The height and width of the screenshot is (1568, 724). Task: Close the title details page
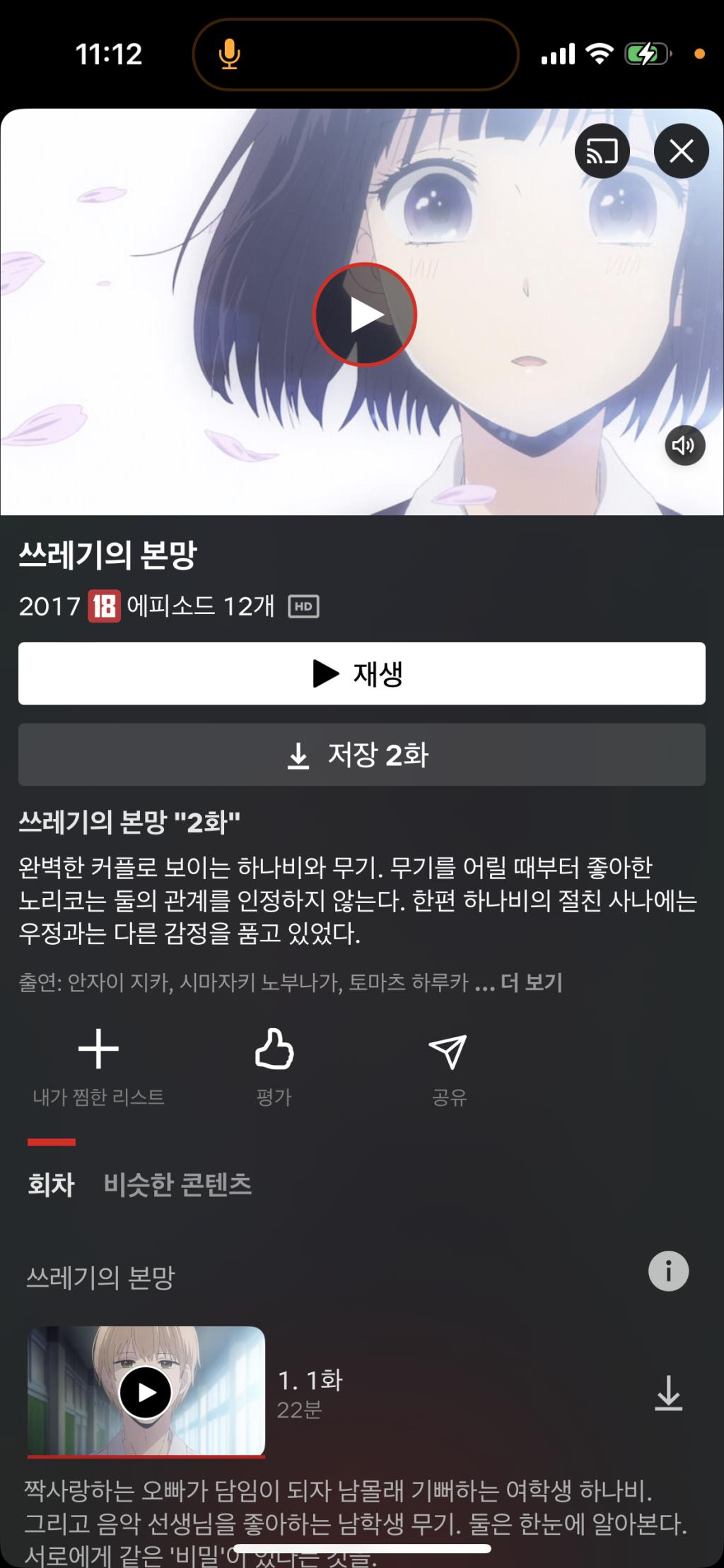(x=681, y=151)
